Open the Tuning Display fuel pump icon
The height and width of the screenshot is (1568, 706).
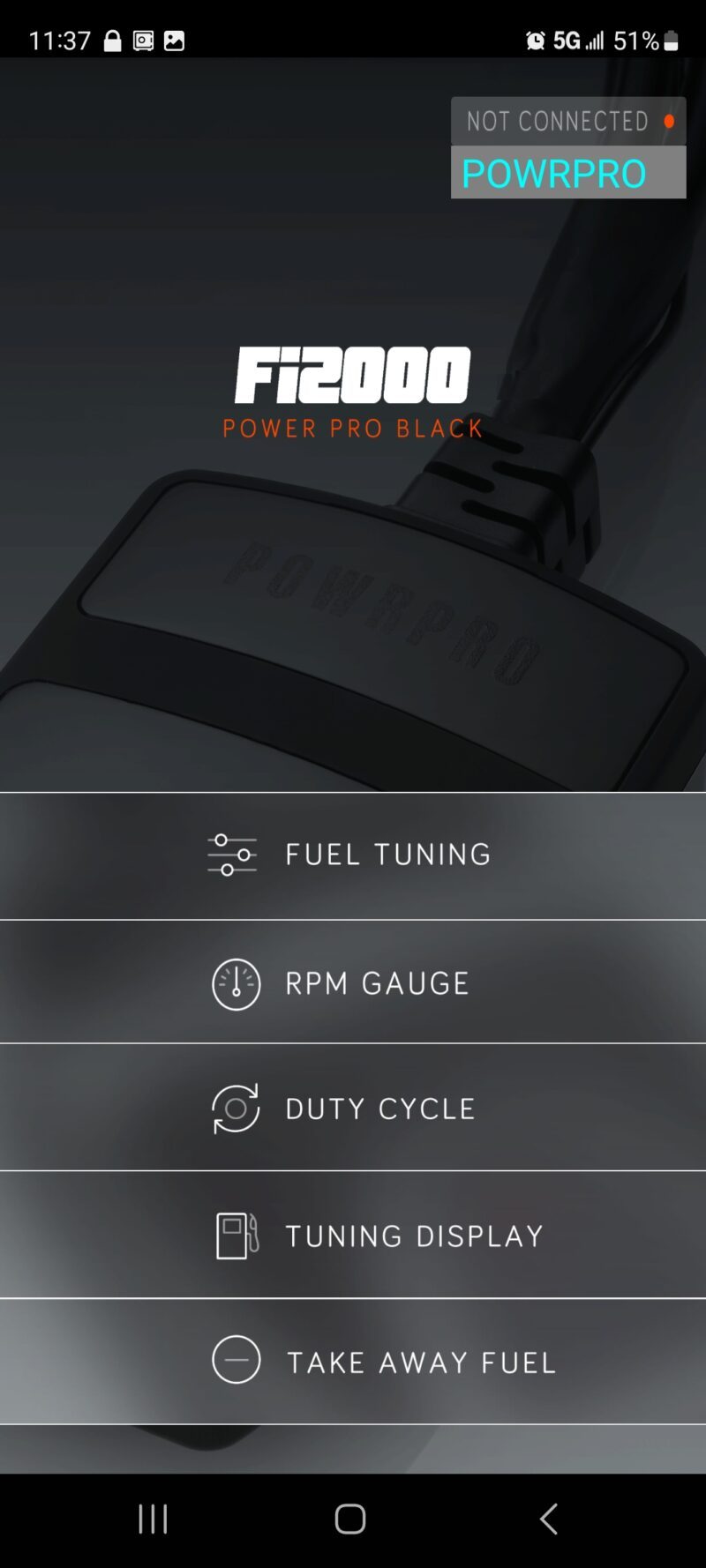point(234,1236)
